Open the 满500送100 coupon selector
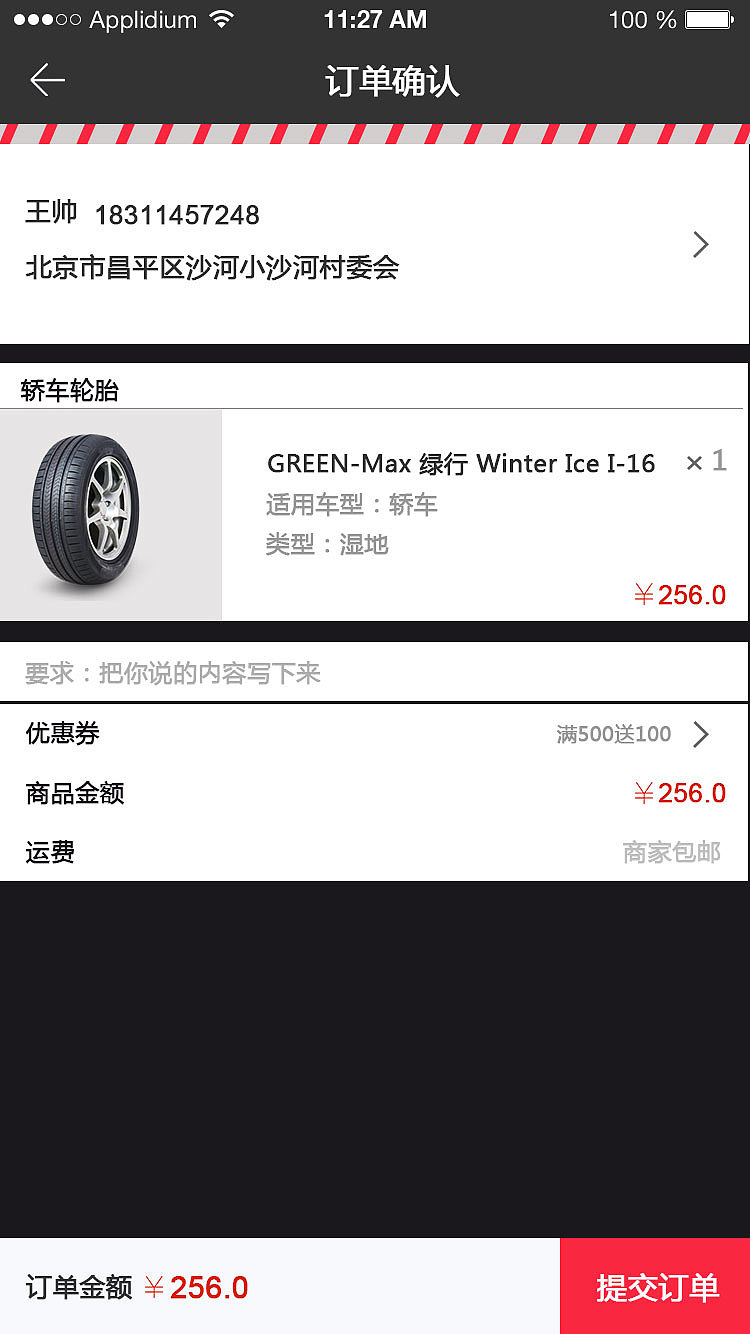 point(610,733)
